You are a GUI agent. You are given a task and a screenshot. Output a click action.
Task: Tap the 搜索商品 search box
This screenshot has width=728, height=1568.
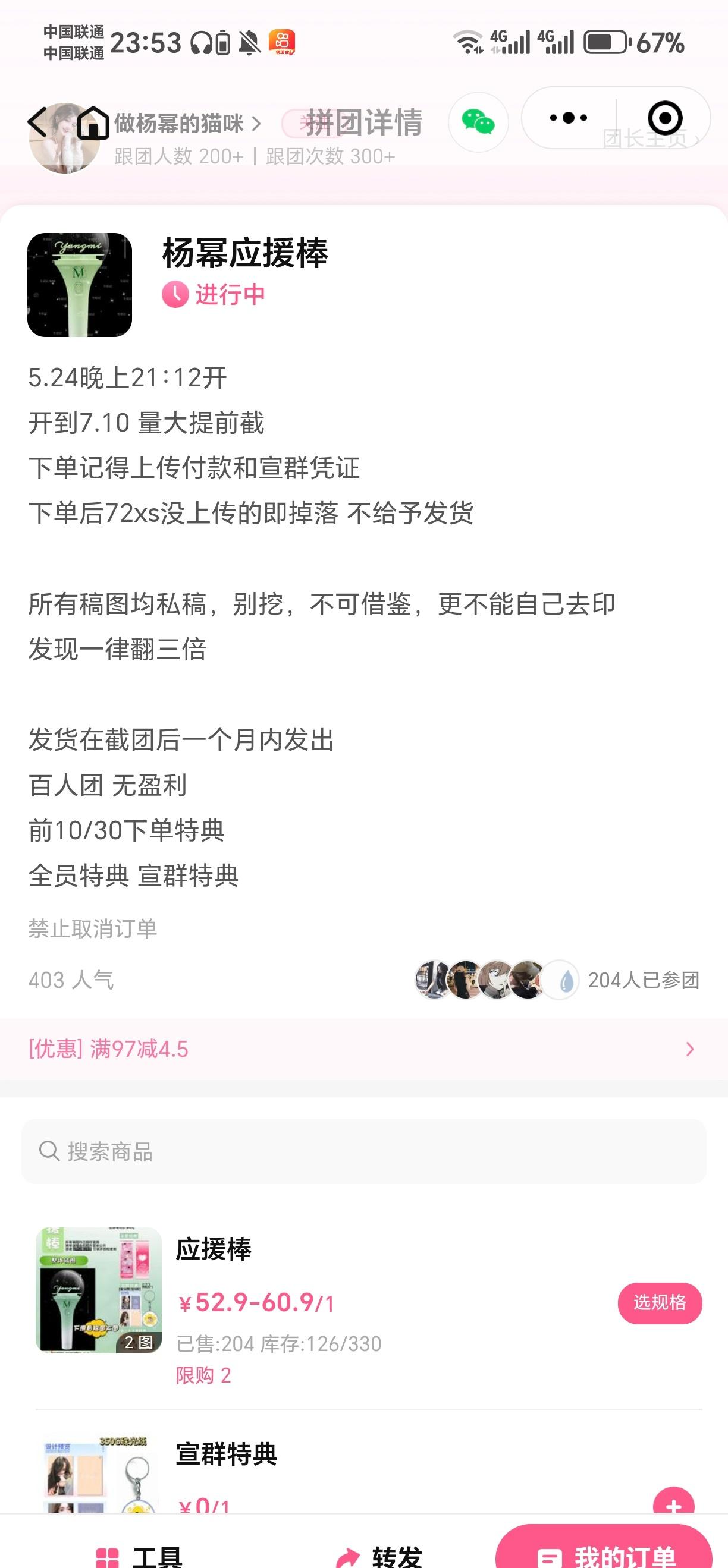(363, 1152)
